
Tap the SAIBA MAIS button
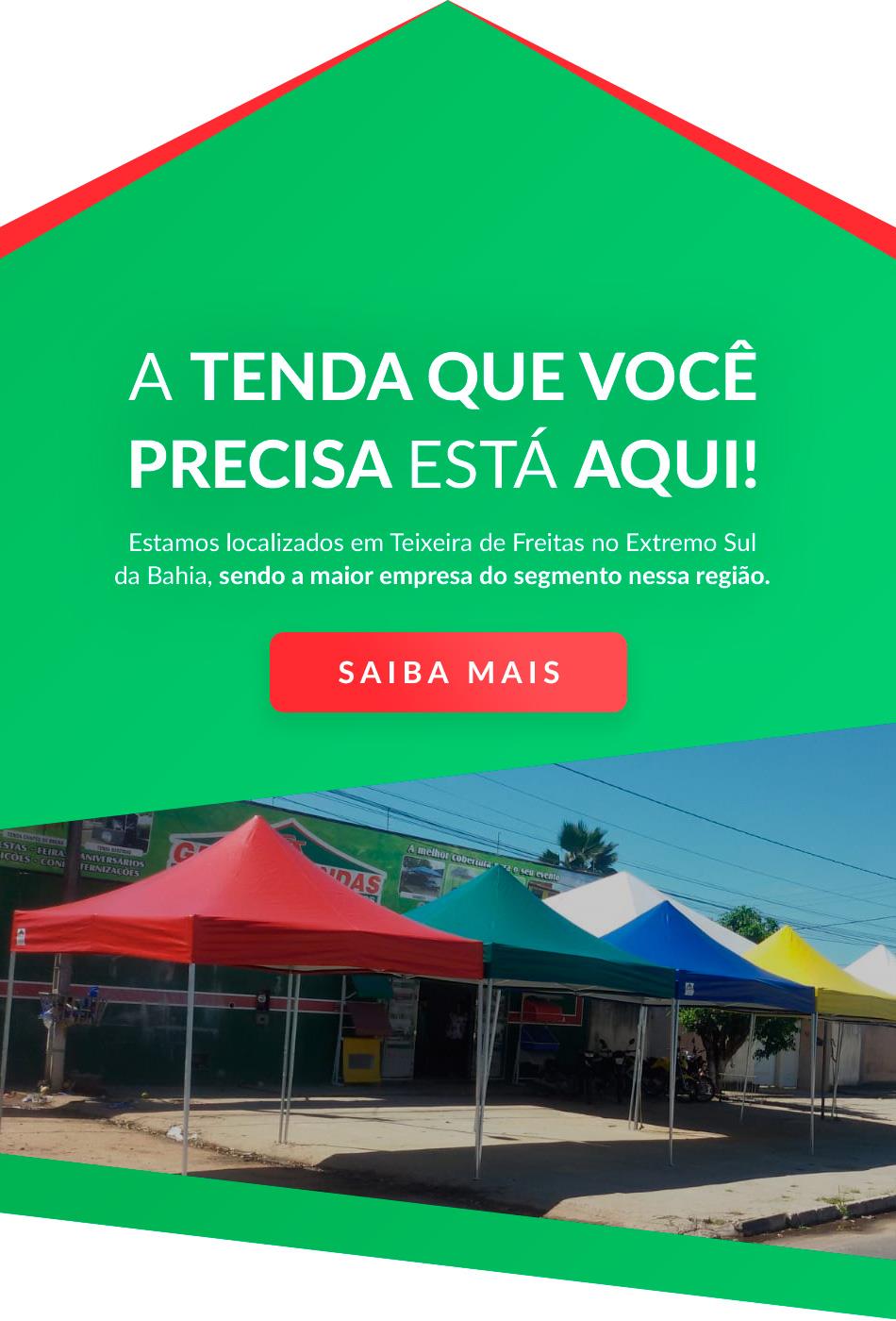click(x=448, y=673)
